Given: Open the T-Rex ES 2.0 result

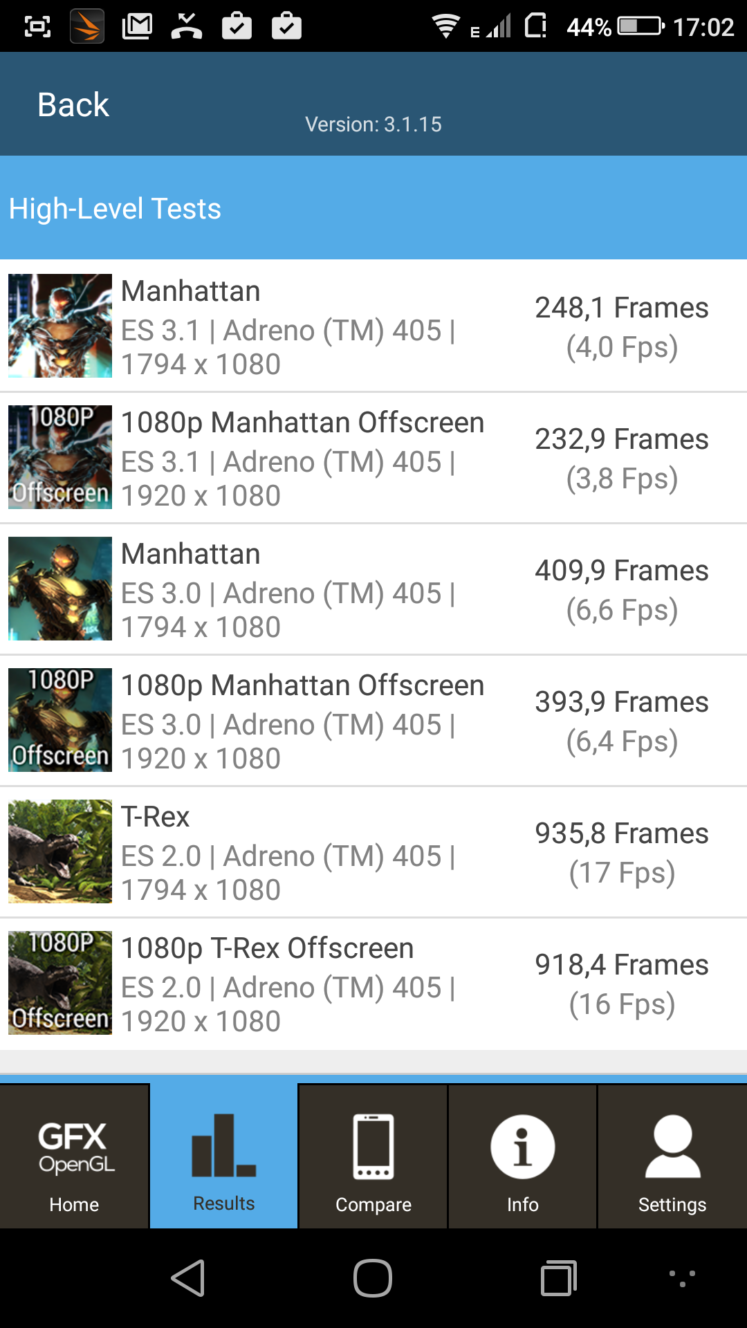Looking at the screenshot, I should pyautogui.click(x=373, y=852).
